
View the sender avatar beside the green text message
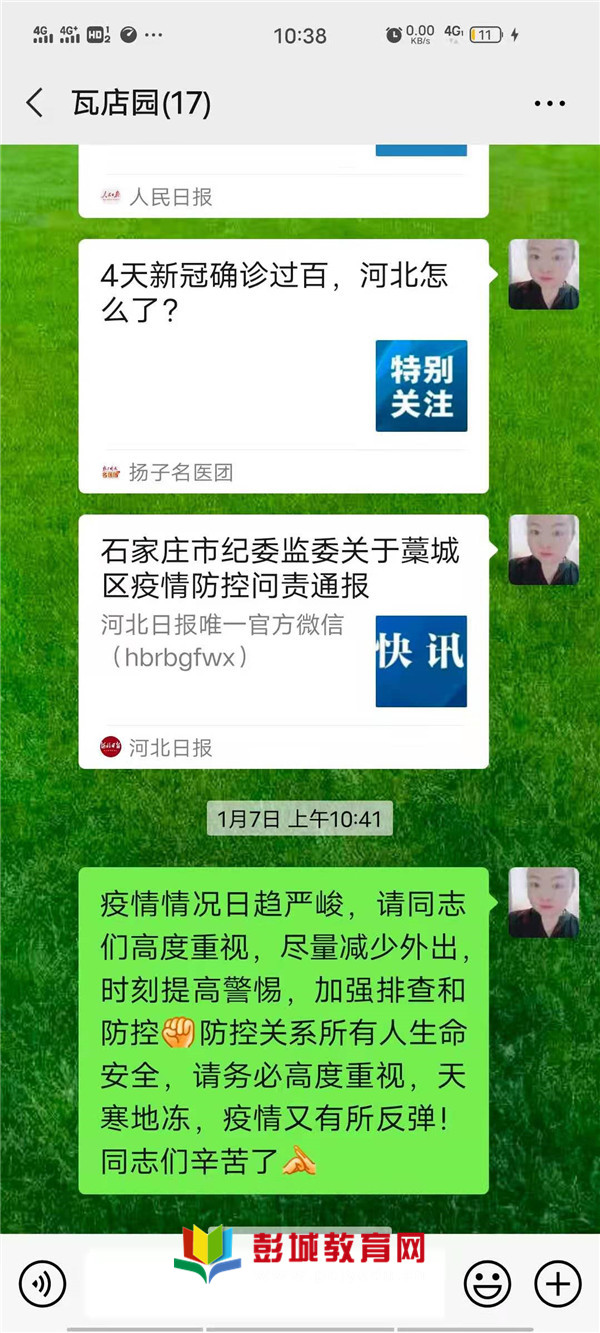[543, 902]
